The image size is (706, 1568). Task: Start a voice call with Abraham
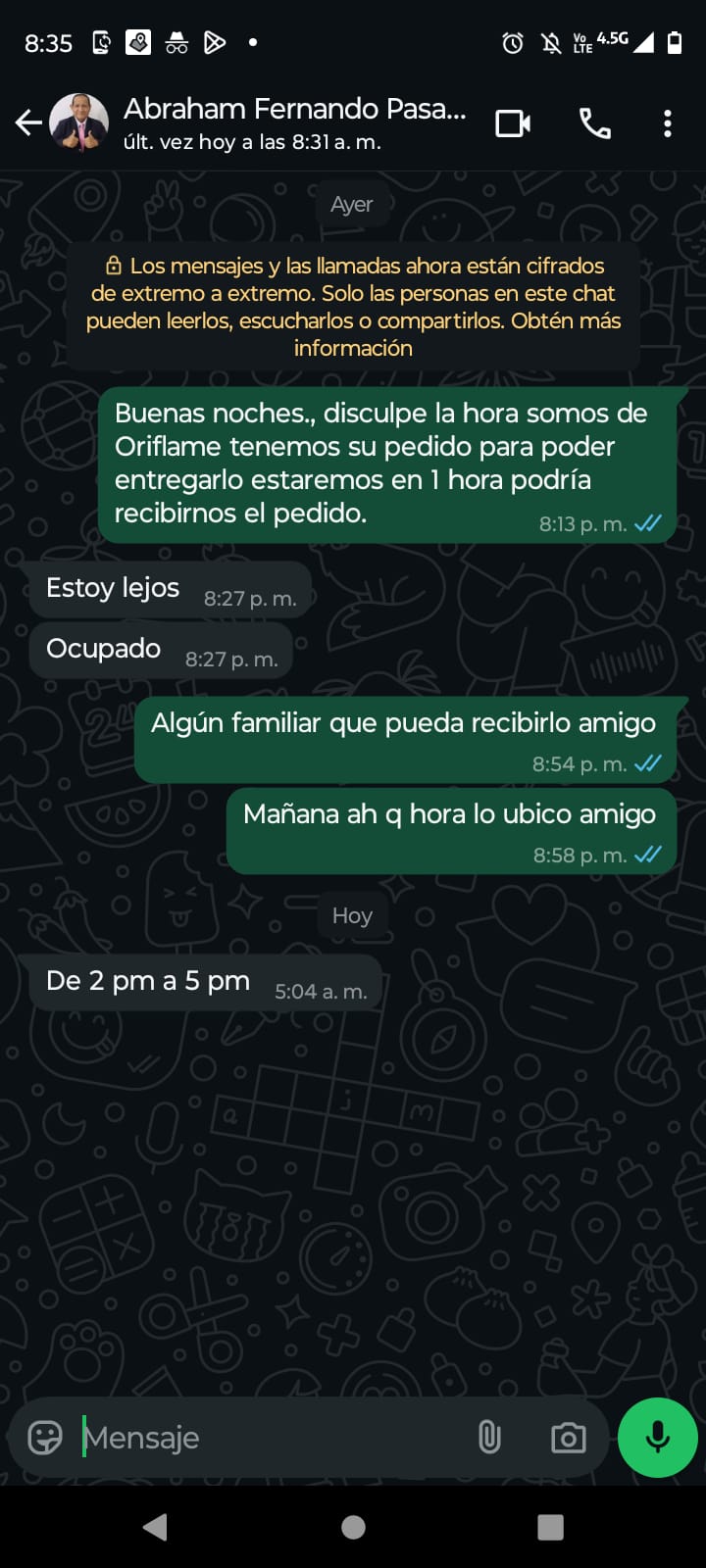tap(594, 123)
